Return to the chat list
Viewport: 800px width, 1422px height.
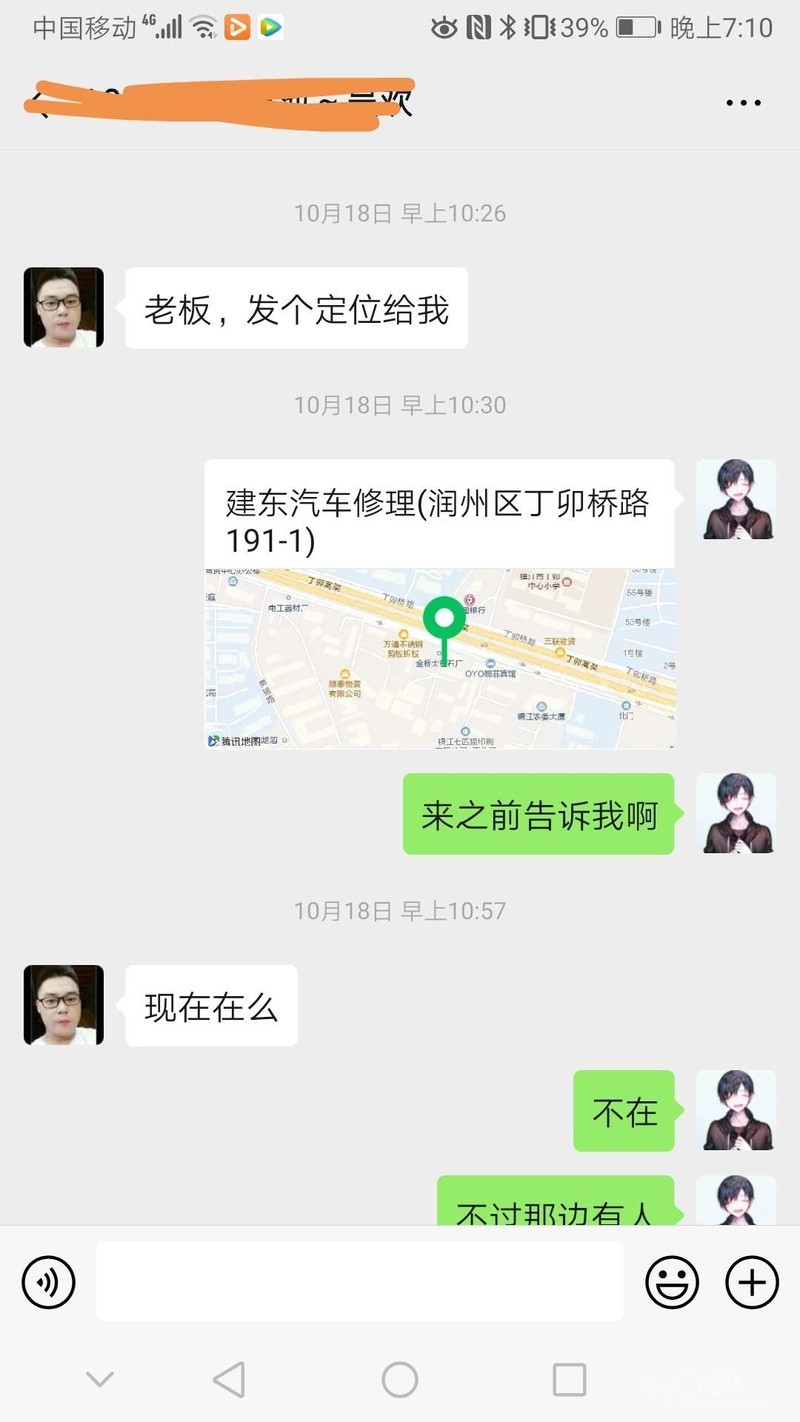tap(40, 102)
